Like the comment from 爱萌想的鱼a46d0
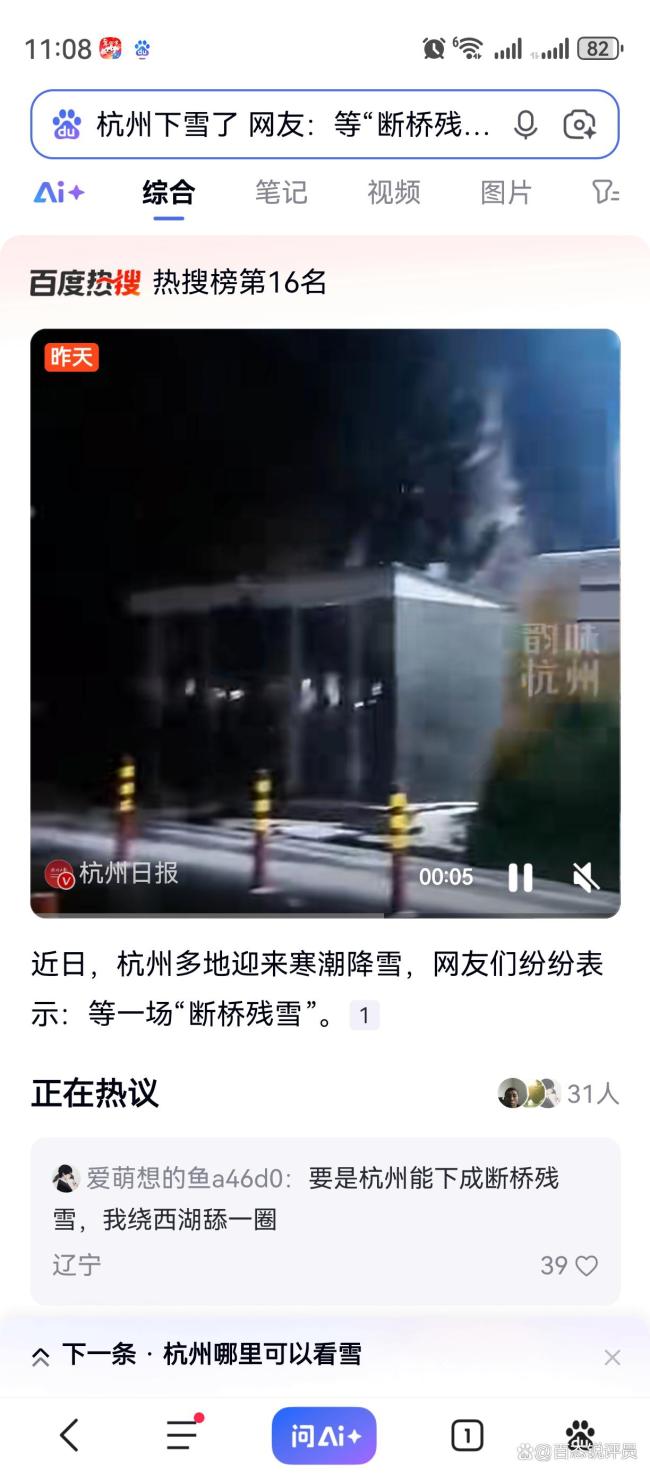This screenshot has width=650, height=1474. pyautogui.click(x=586, y=1265)
